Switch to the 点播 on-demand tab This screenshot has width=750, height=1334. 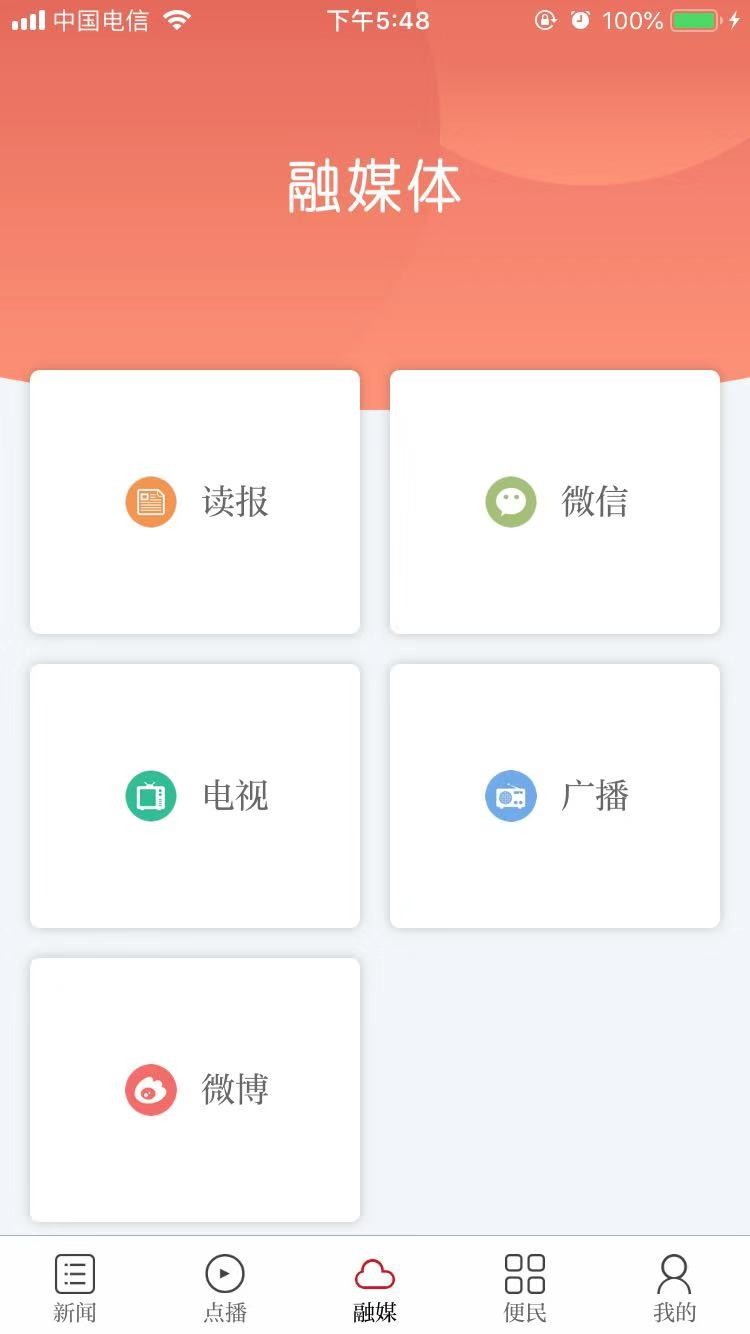click(225, 1287)
